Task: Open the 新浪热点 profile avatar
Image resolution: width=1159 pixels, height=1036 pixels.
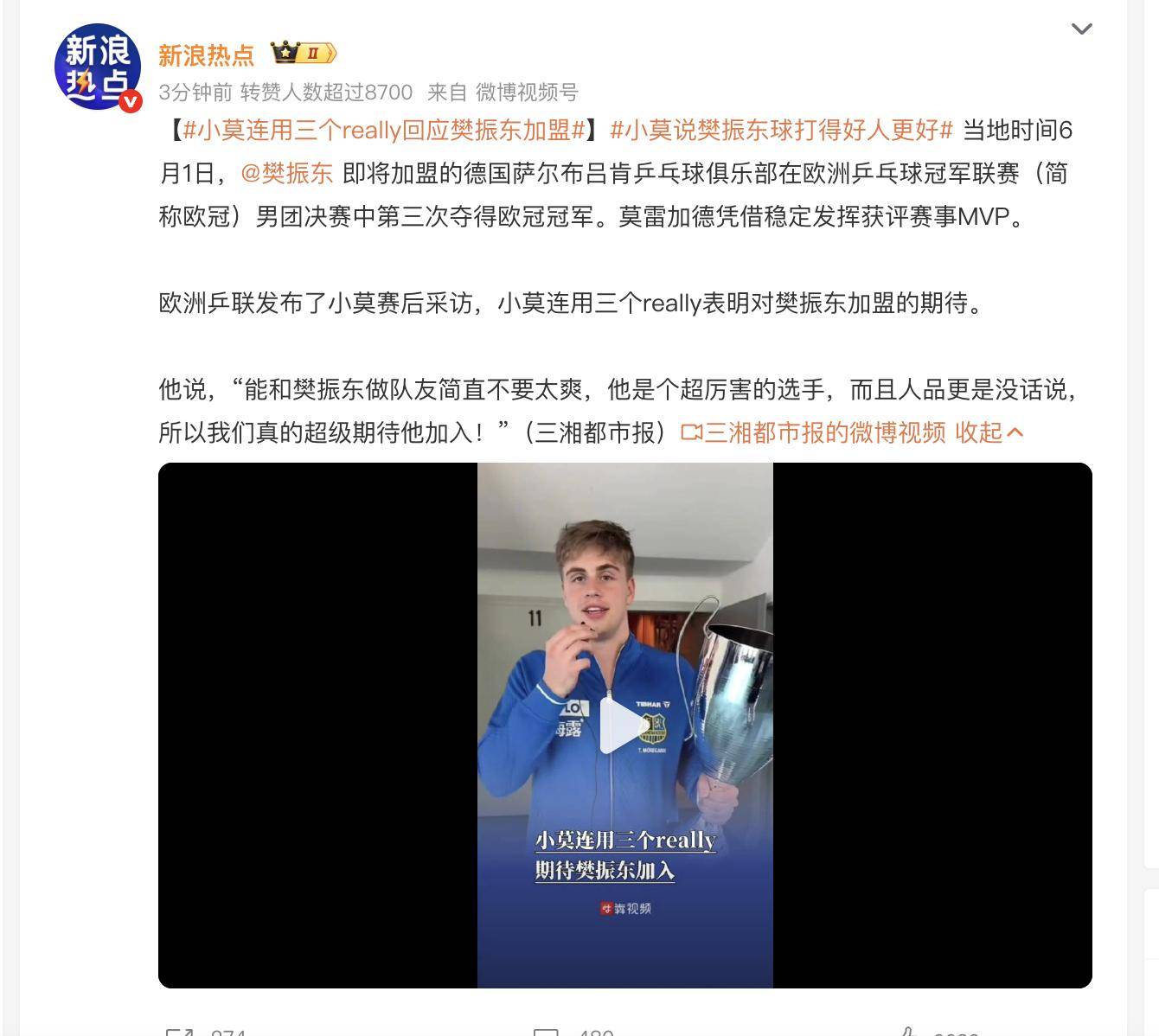Action: (98, 67)
